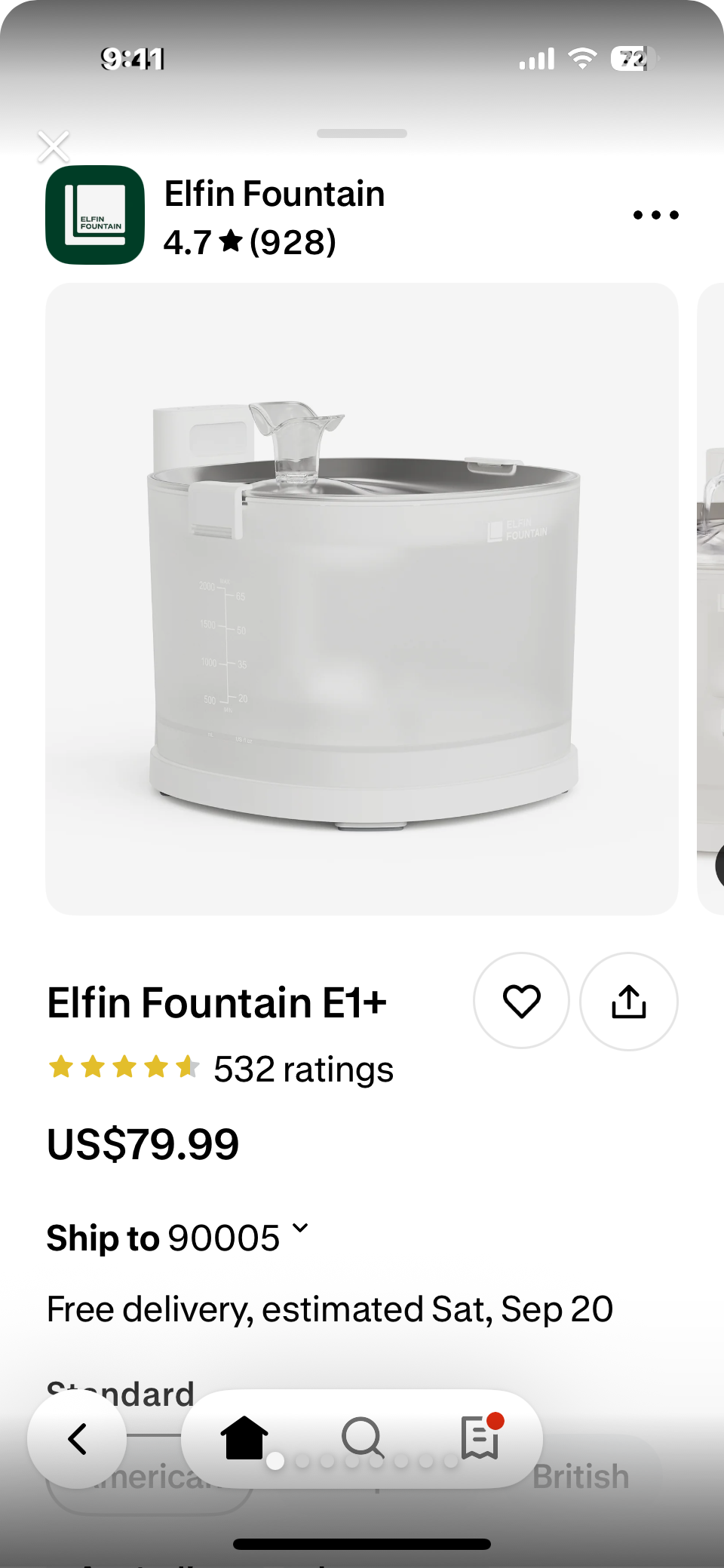Select the British plug option

coord(581,1476)
